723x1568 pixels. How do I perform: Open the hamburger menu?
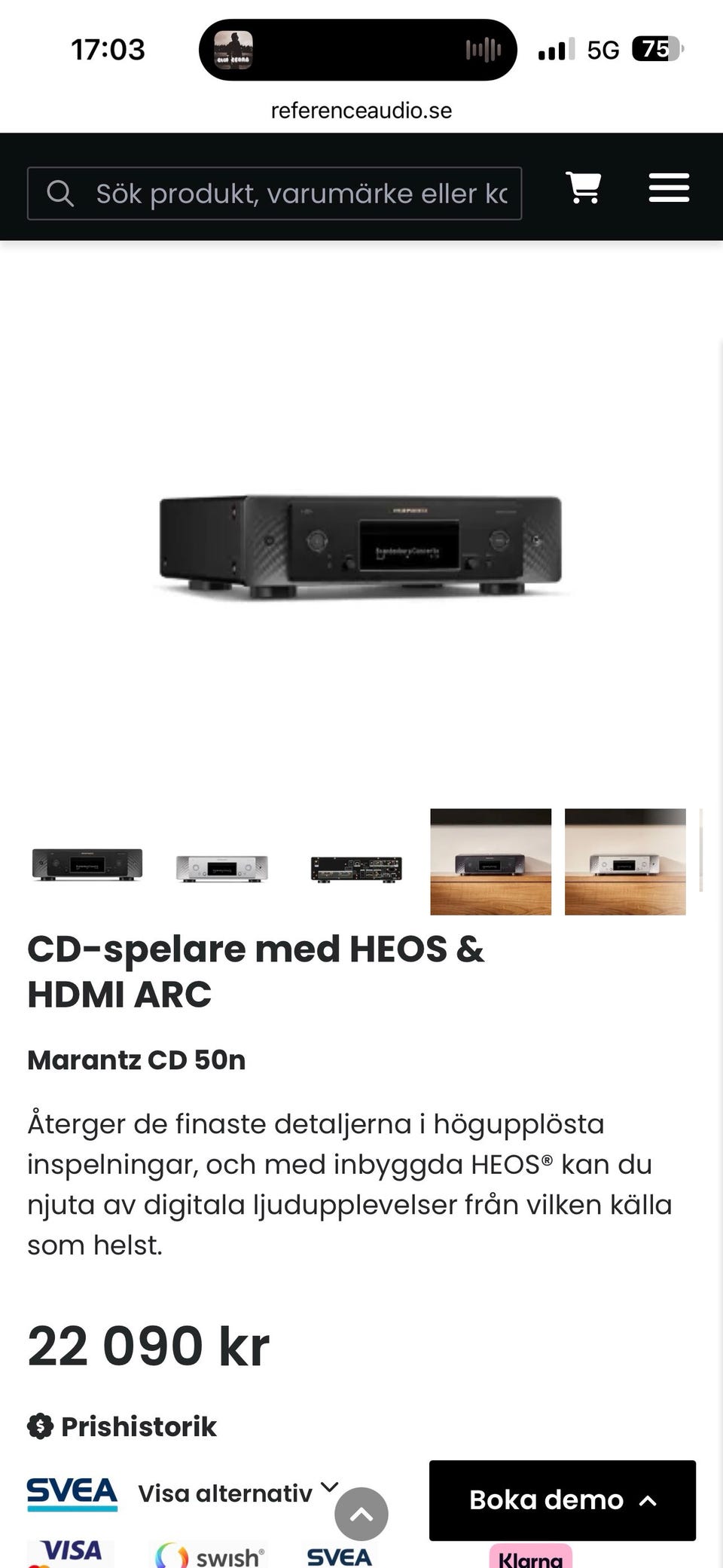click(x=669, y=188)
